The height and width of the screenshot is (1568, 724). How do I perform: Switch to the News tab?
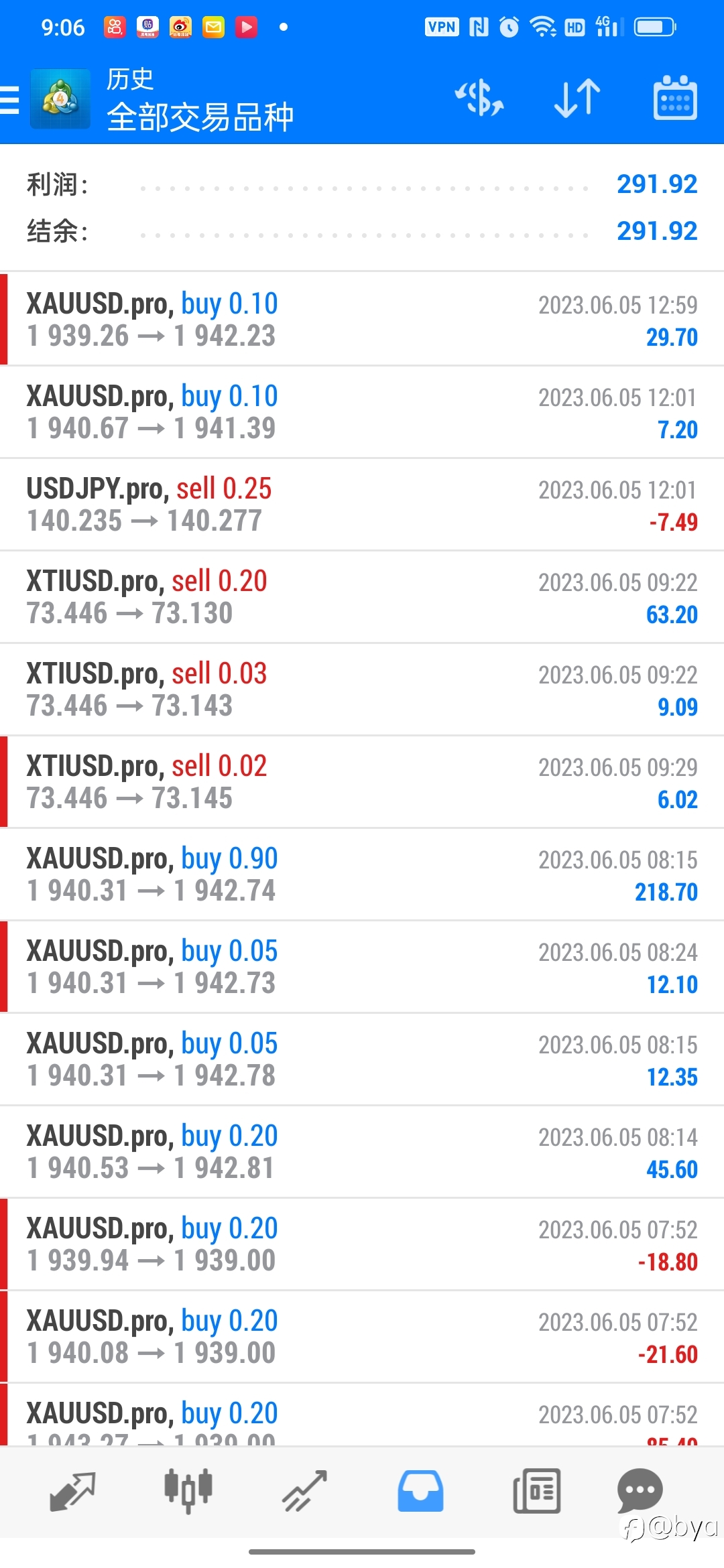[536, 1492]
